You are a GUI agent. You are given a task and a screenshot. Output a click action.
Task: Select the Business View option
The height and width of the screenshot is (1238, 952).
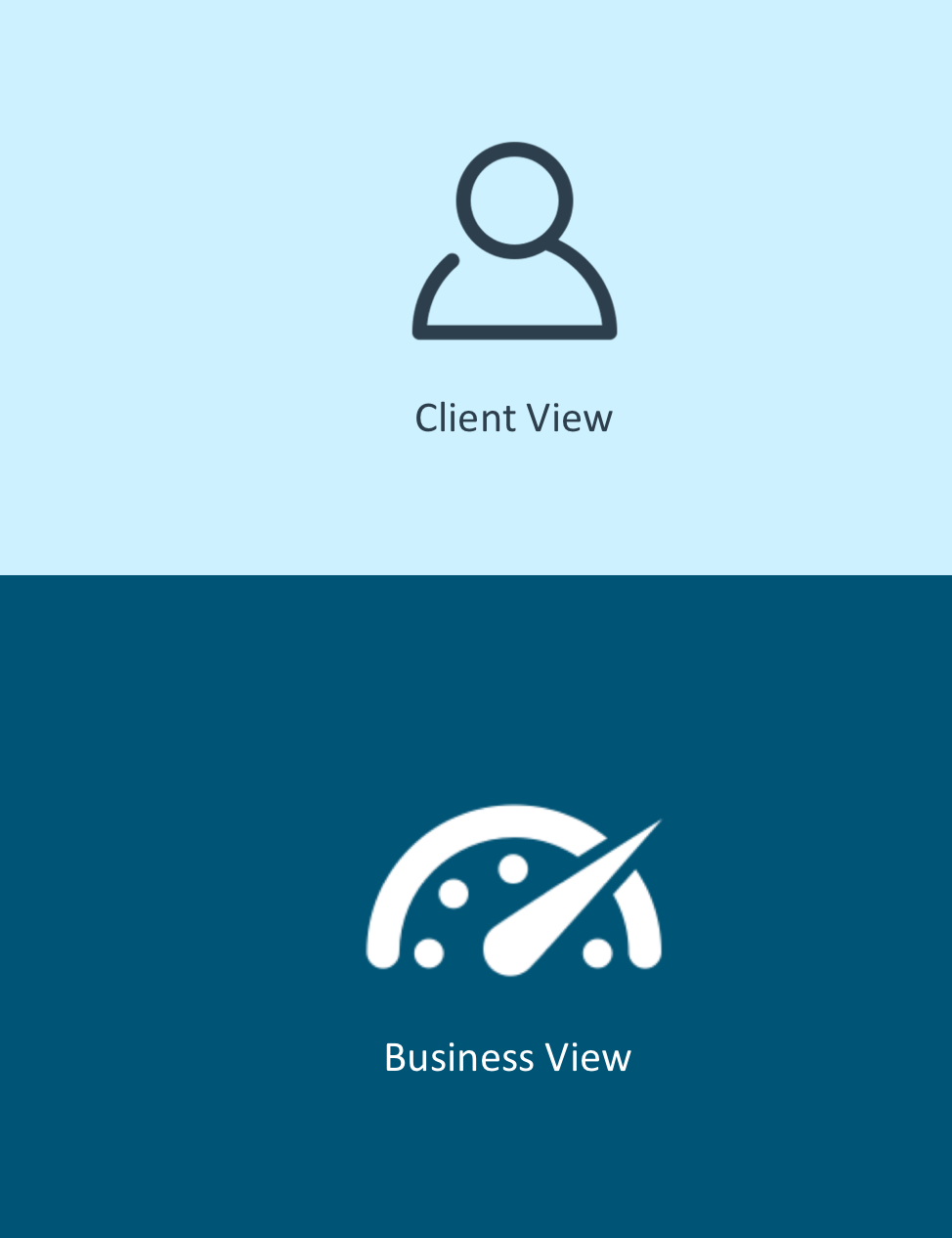point(510,939)
